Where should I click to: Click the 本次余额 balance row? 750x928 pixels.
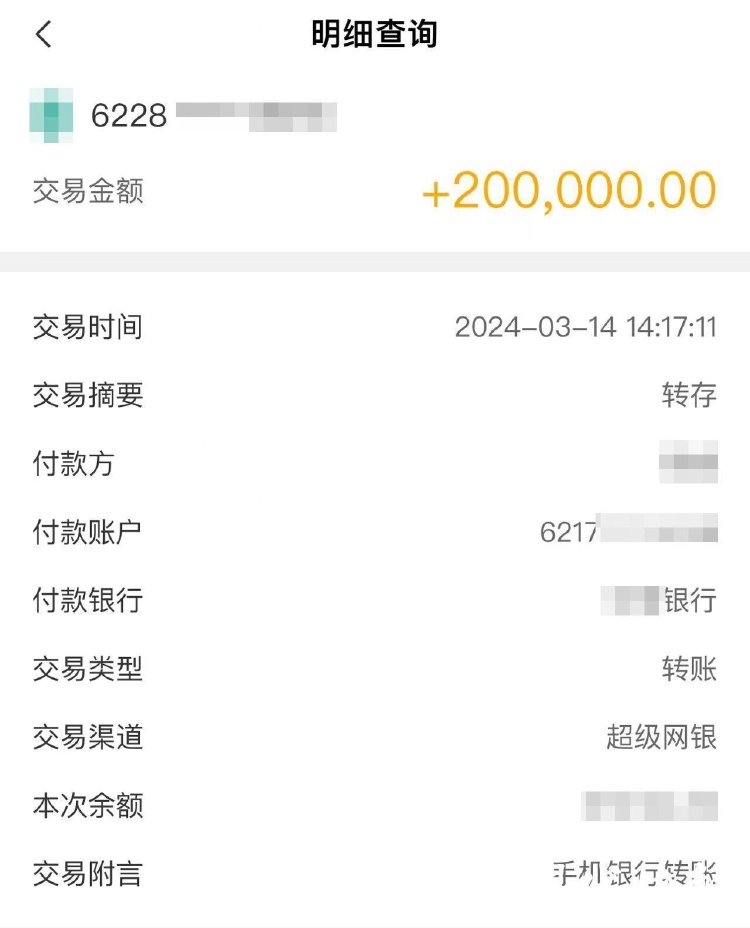tap(87, 807)
